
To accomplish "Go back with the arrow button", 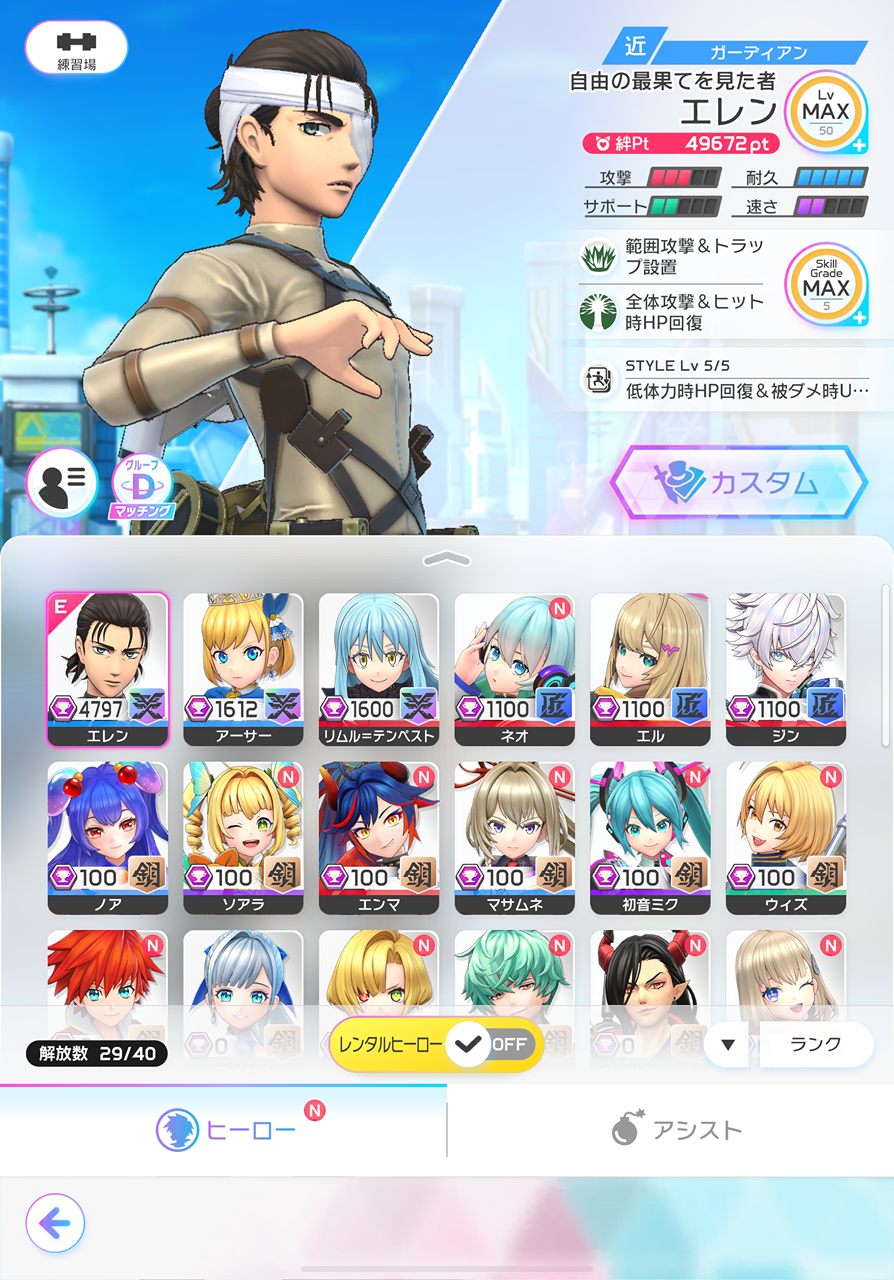I will click(x=55, y=1222).
